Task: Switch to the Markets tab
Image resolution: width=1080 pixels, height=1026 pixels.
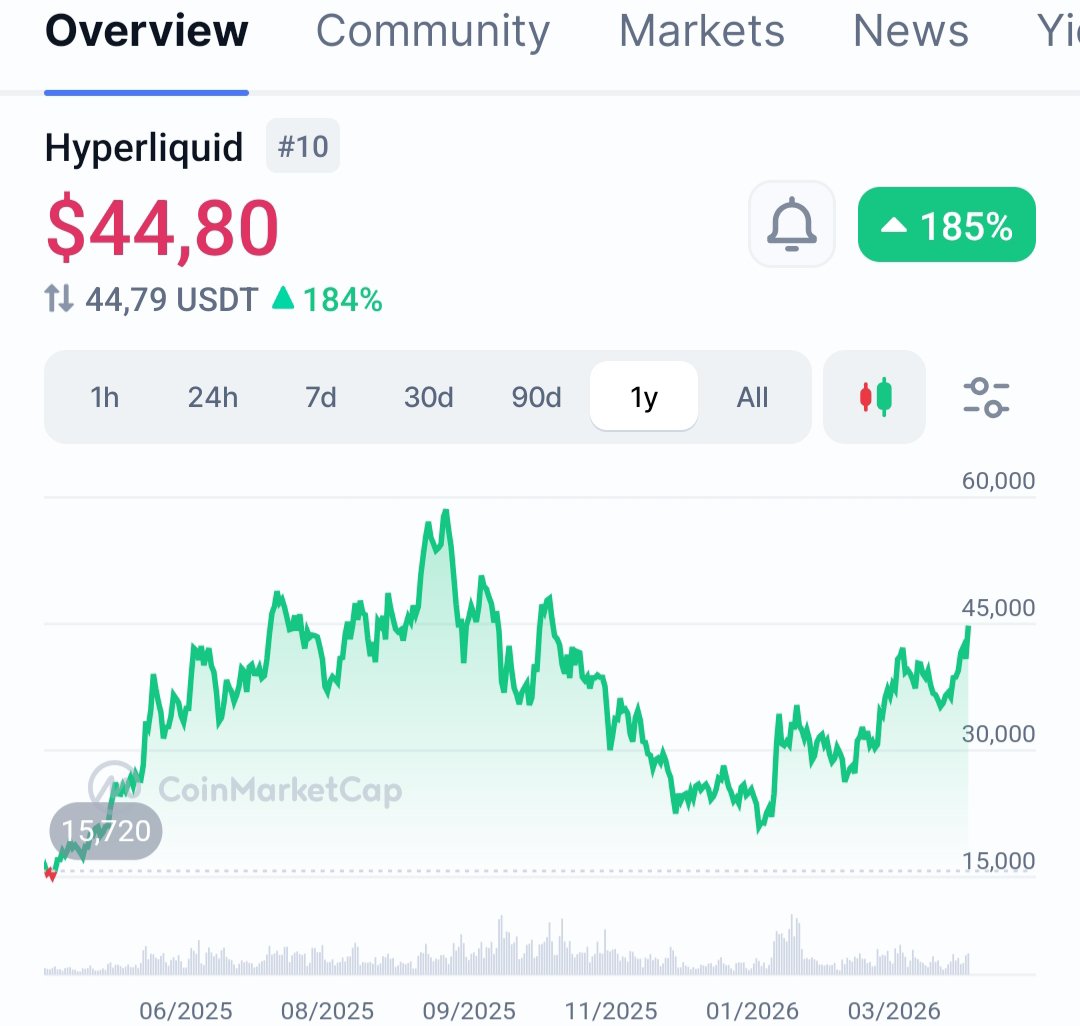Action: pos(701,32)
